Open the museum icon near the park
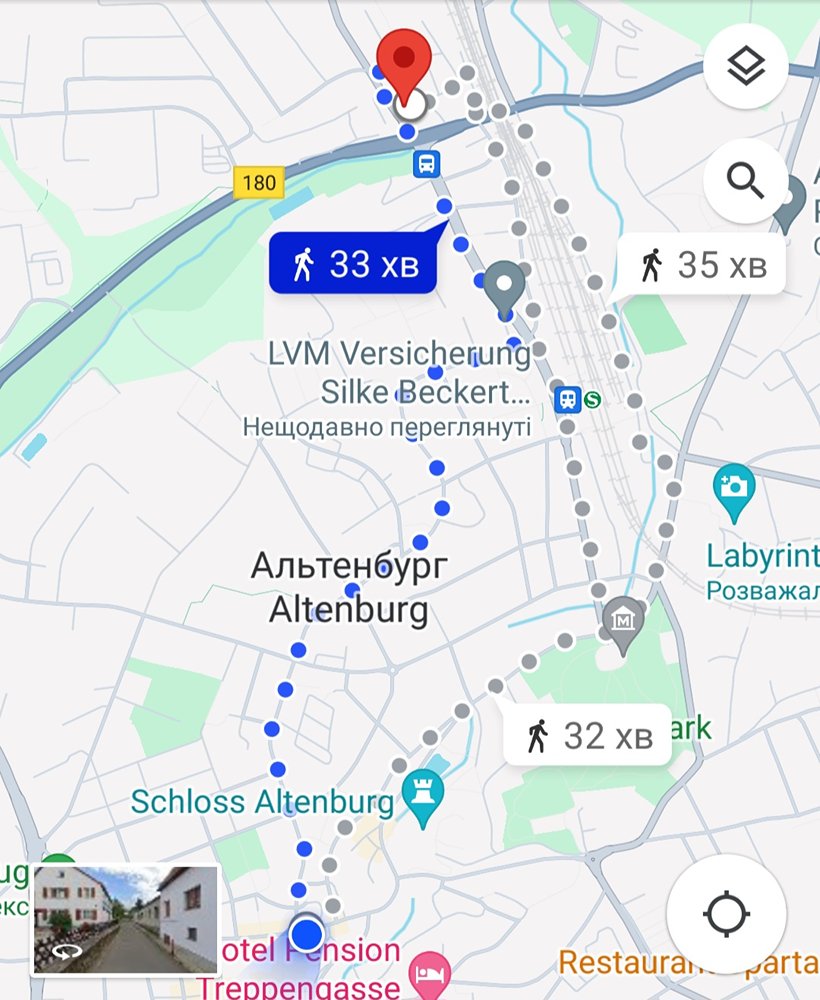Image resolution: width=820 pixels, height=1000 pixels. (621, 618)
